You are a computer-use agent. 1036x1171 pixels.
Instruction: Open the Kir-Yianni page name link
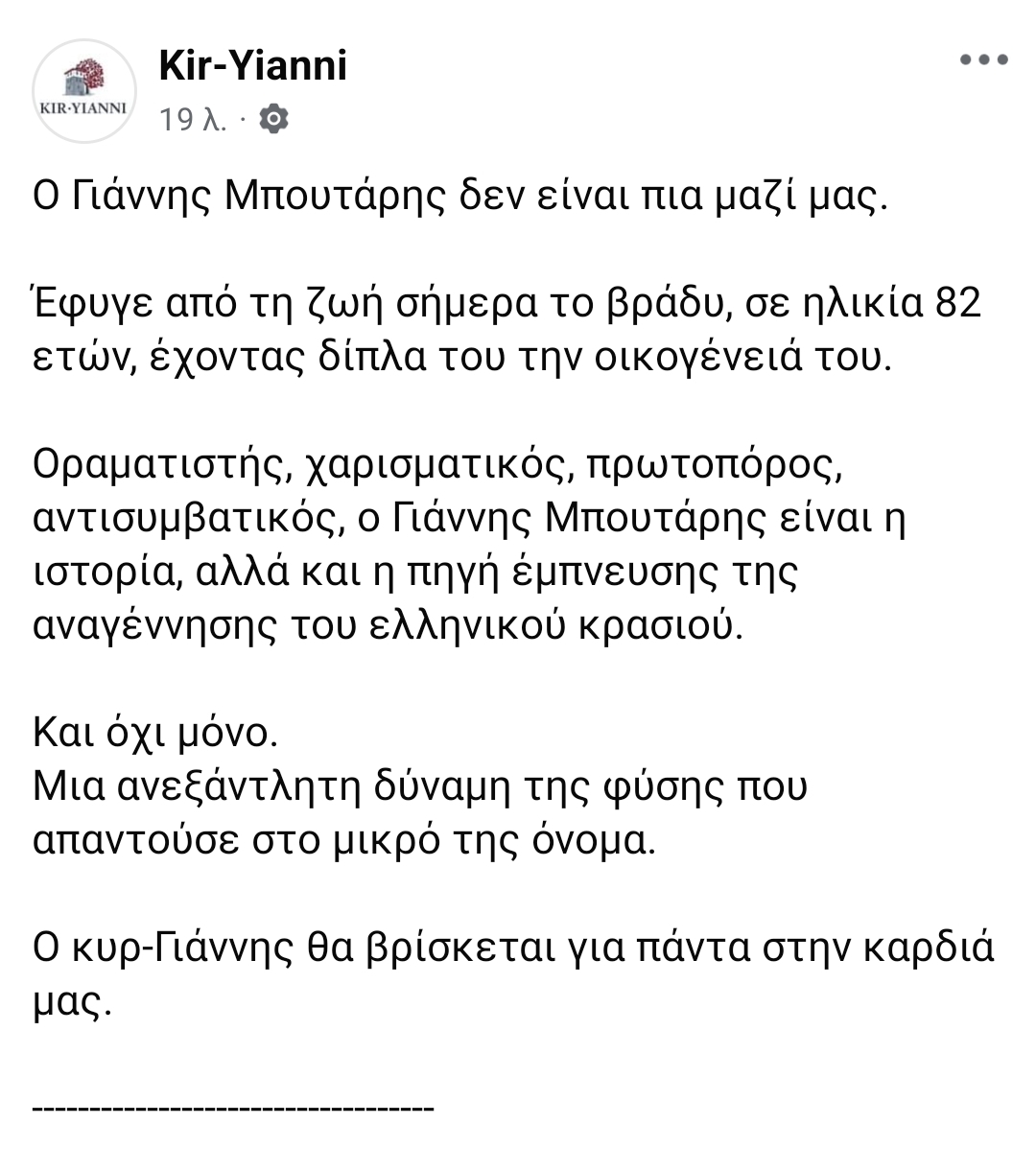pos(252,65)
